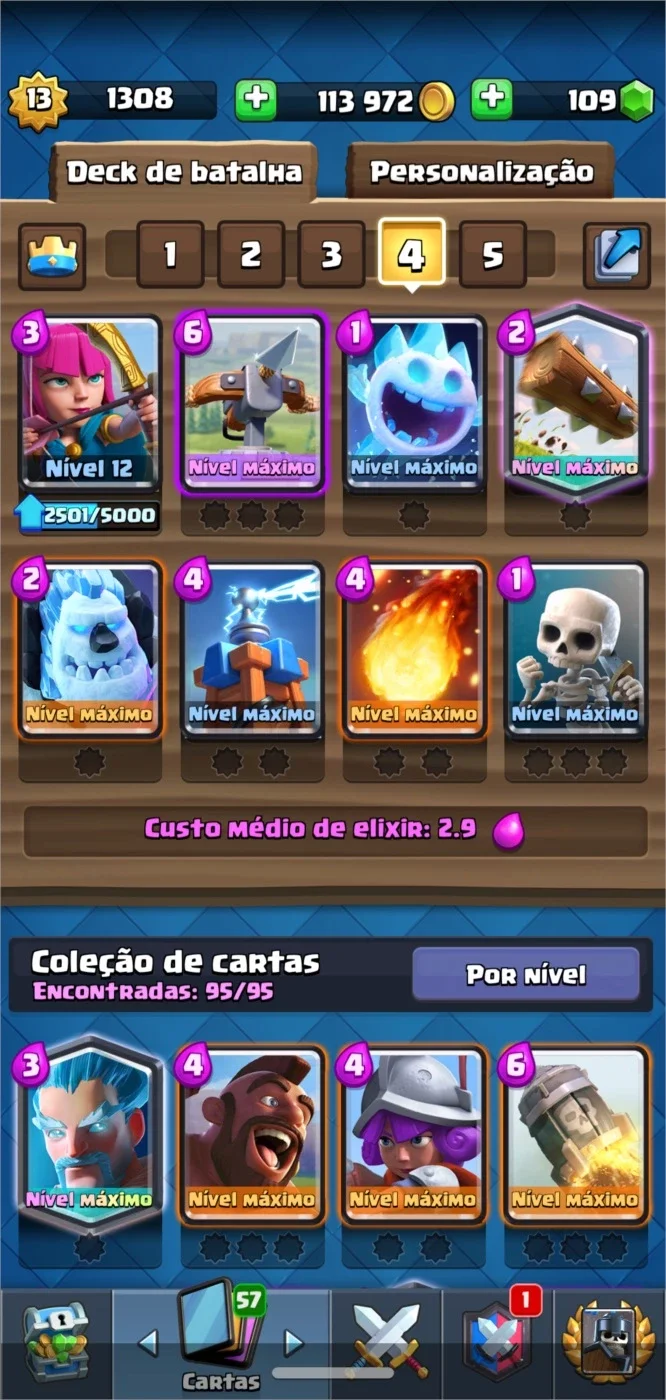Open the shop chest tab
This screenshot has width=666, height=1400.
tap(56, 1342)
